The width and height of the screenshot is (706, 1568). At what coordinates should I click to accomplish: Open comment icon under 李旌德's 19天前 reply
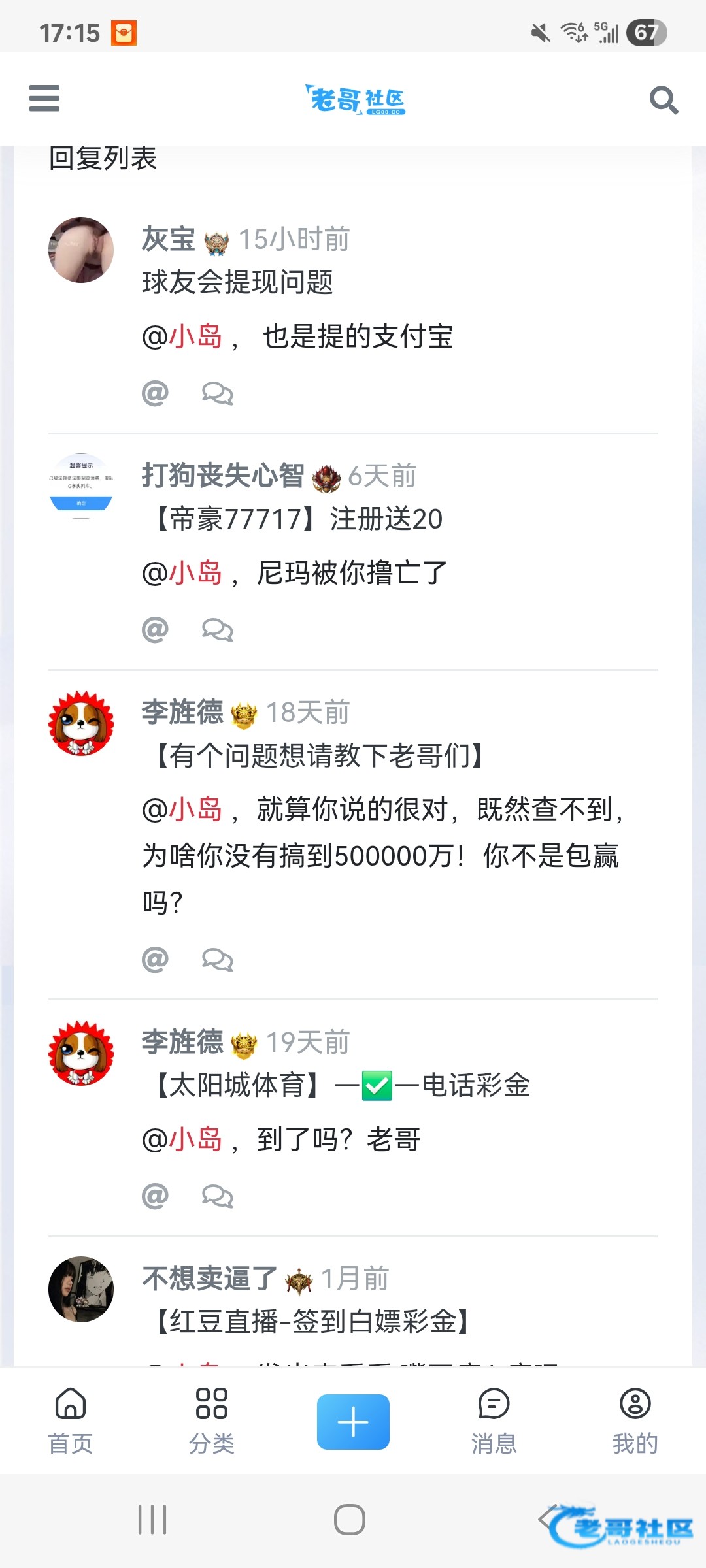217,1196
